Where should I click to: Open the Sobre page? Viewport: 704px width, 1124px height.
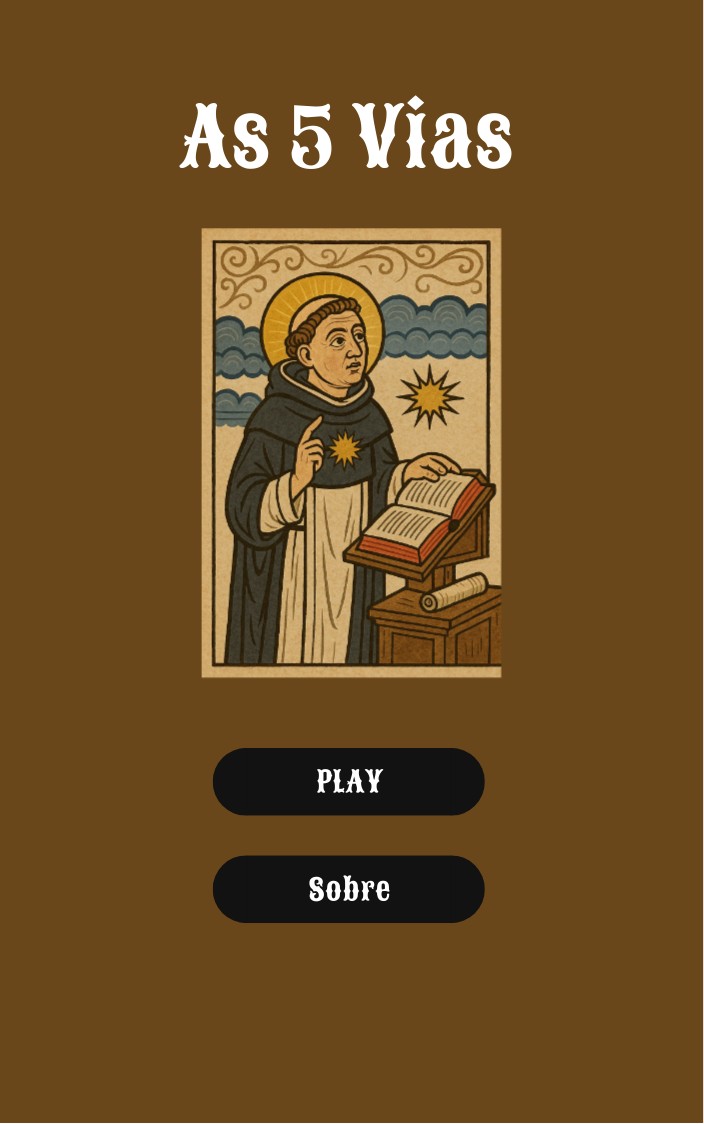tap(349, 889)
